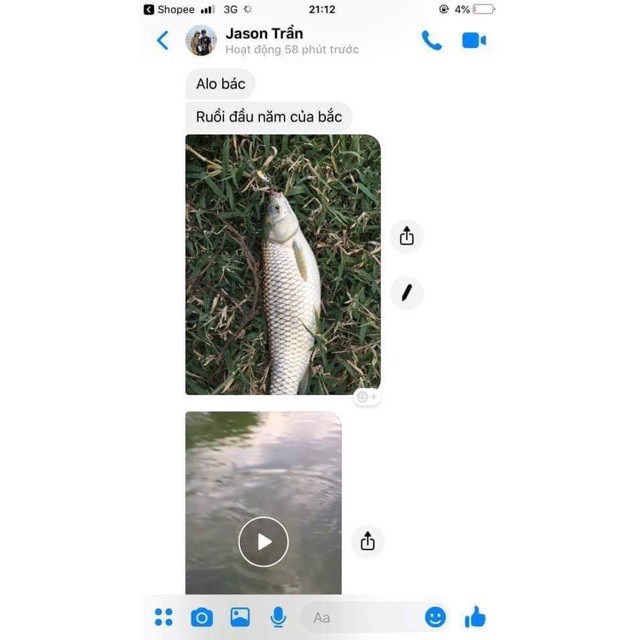Open the photo gallery picker
Image resolution: width=640 pixels, height=640 pixels.
(x=240, y=617)
